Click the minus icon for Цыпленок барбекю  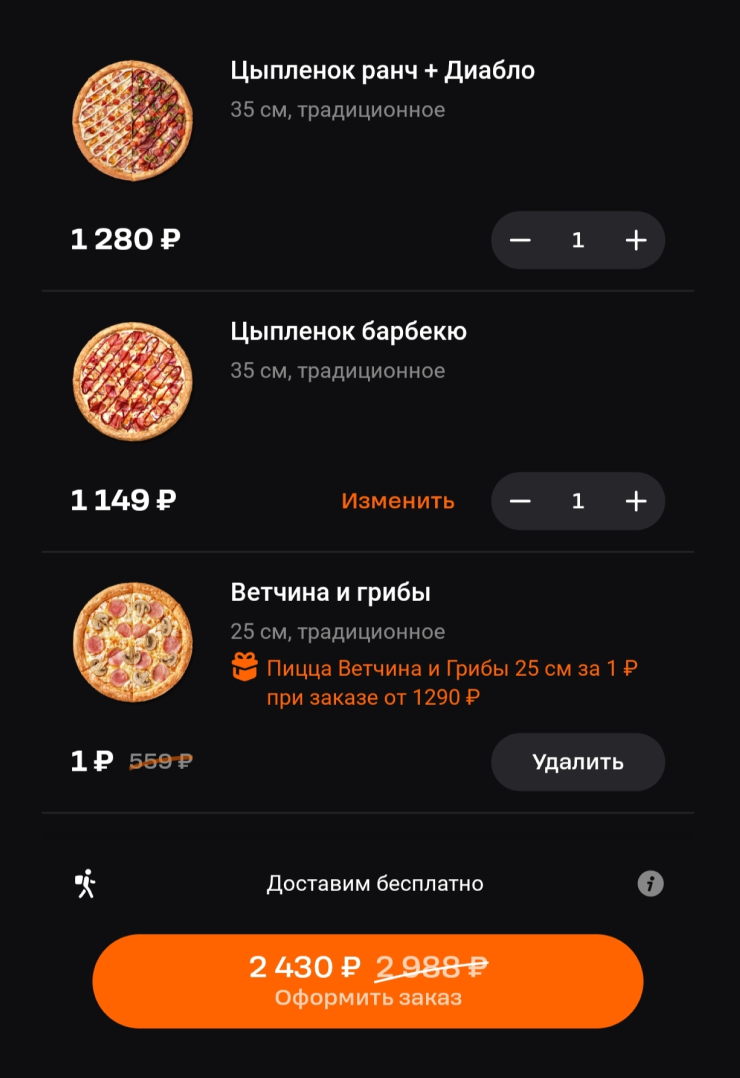click(521, 501)
